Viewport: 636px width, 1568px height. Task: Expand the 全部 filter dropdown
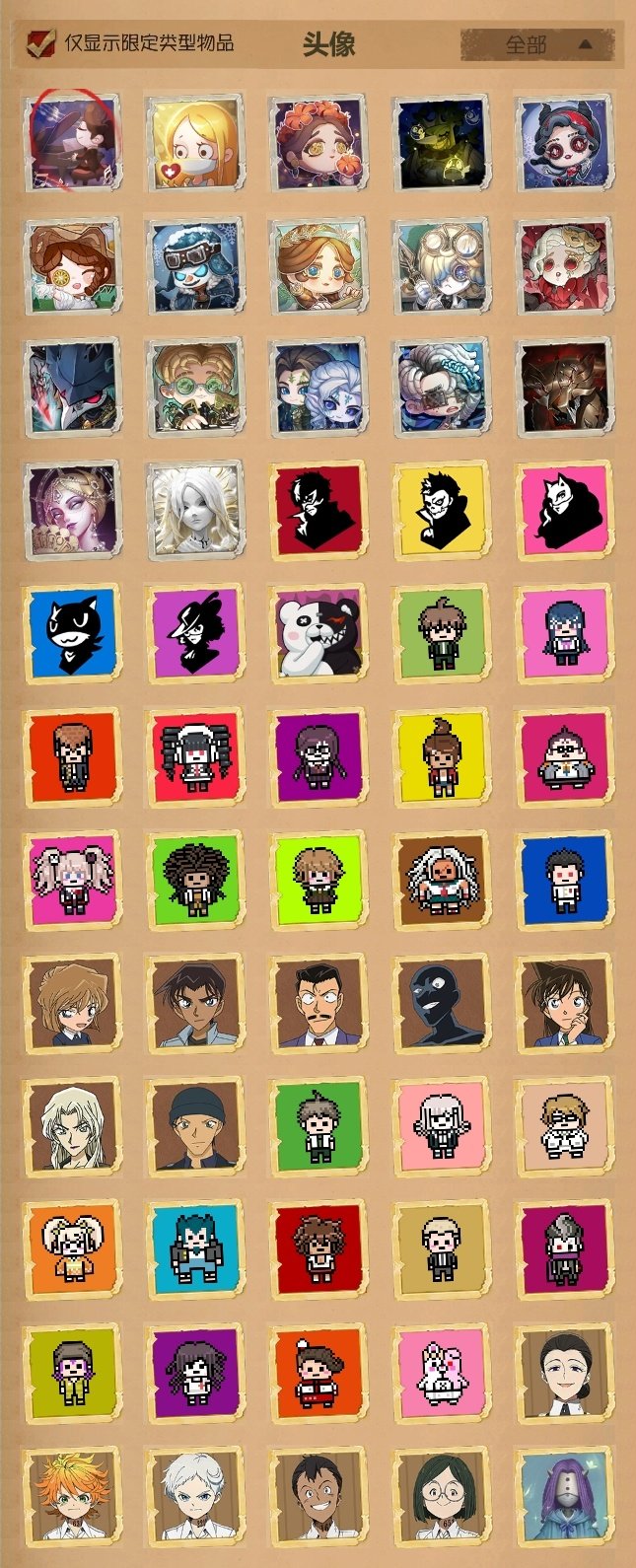[x=537, y=44]
